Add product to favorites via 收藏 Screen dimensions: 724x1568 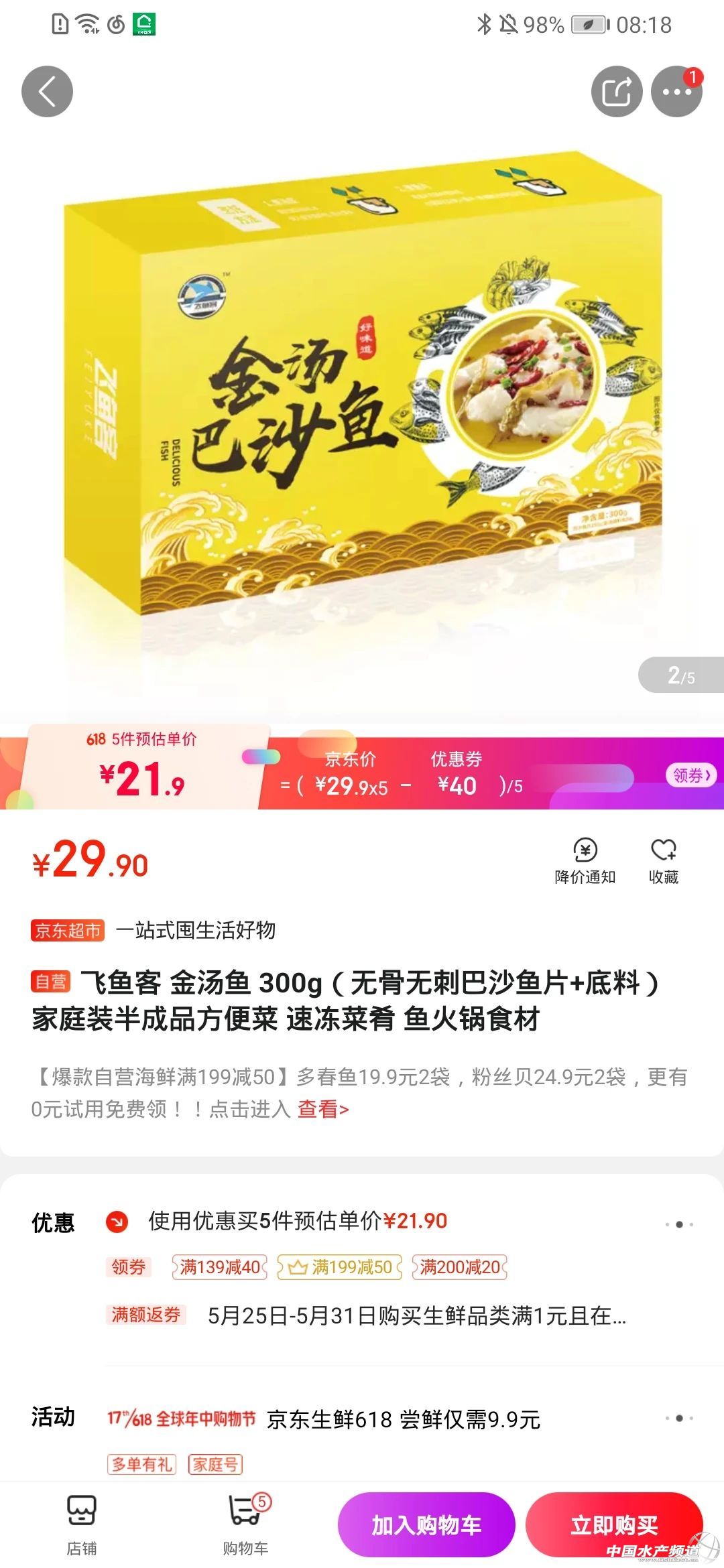[664, 861]
